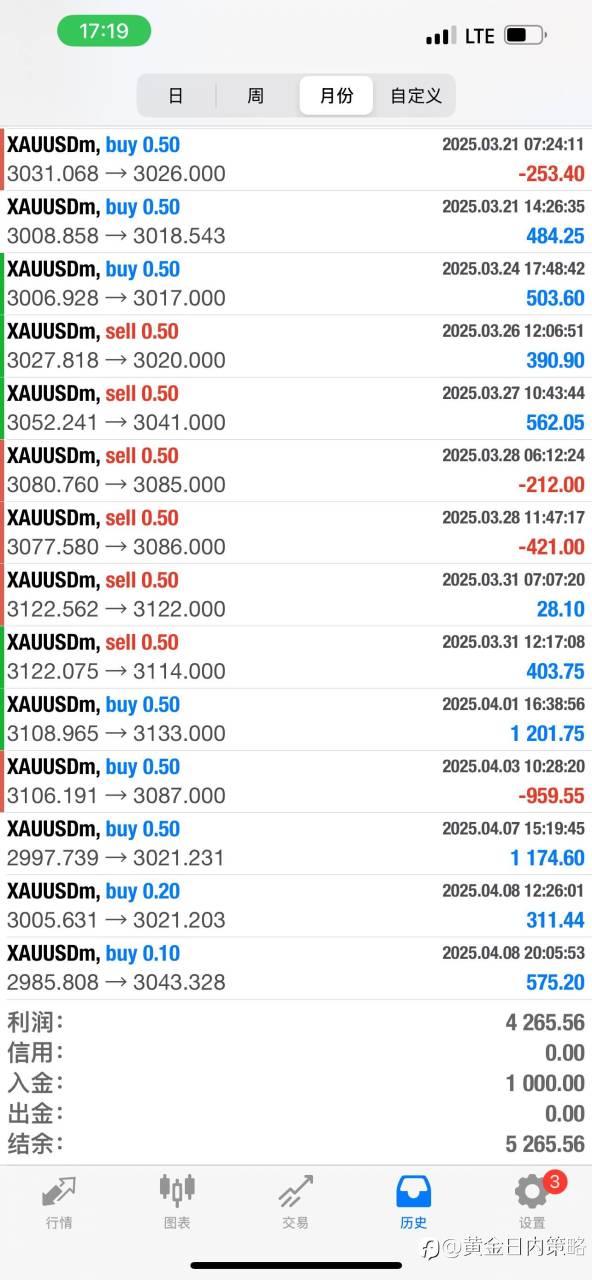View the trade from 2025.03.21 14:26:35
This screenshot has height=1280, width=592.
[x=296, y=221]
